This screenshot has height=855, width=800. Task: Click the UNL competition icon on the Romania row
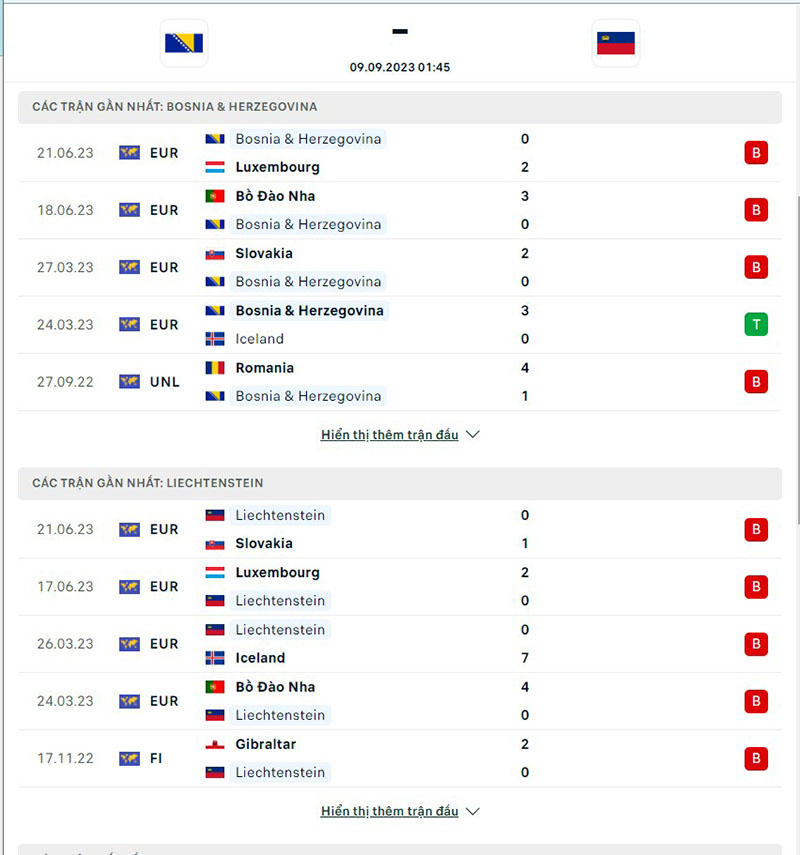coord(129,381)
